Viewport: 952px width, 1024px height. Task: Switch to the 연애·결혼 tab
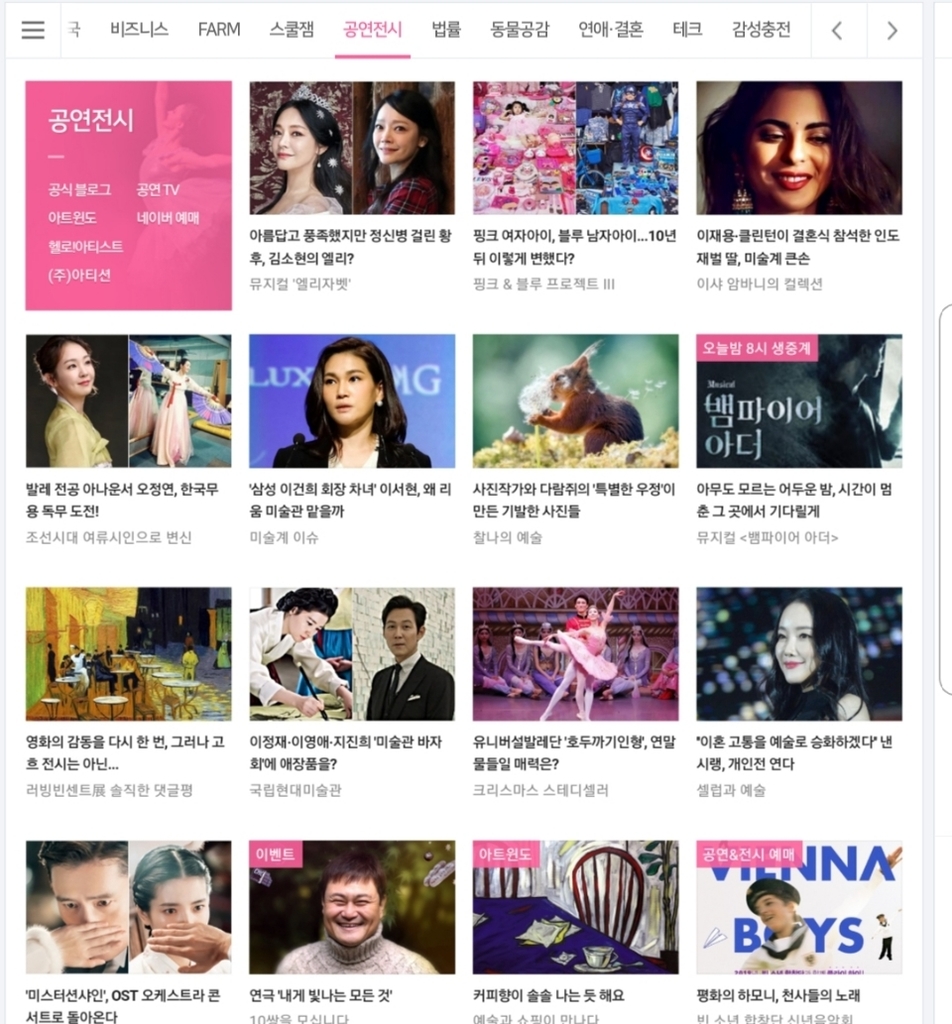(x=610, y=30)
